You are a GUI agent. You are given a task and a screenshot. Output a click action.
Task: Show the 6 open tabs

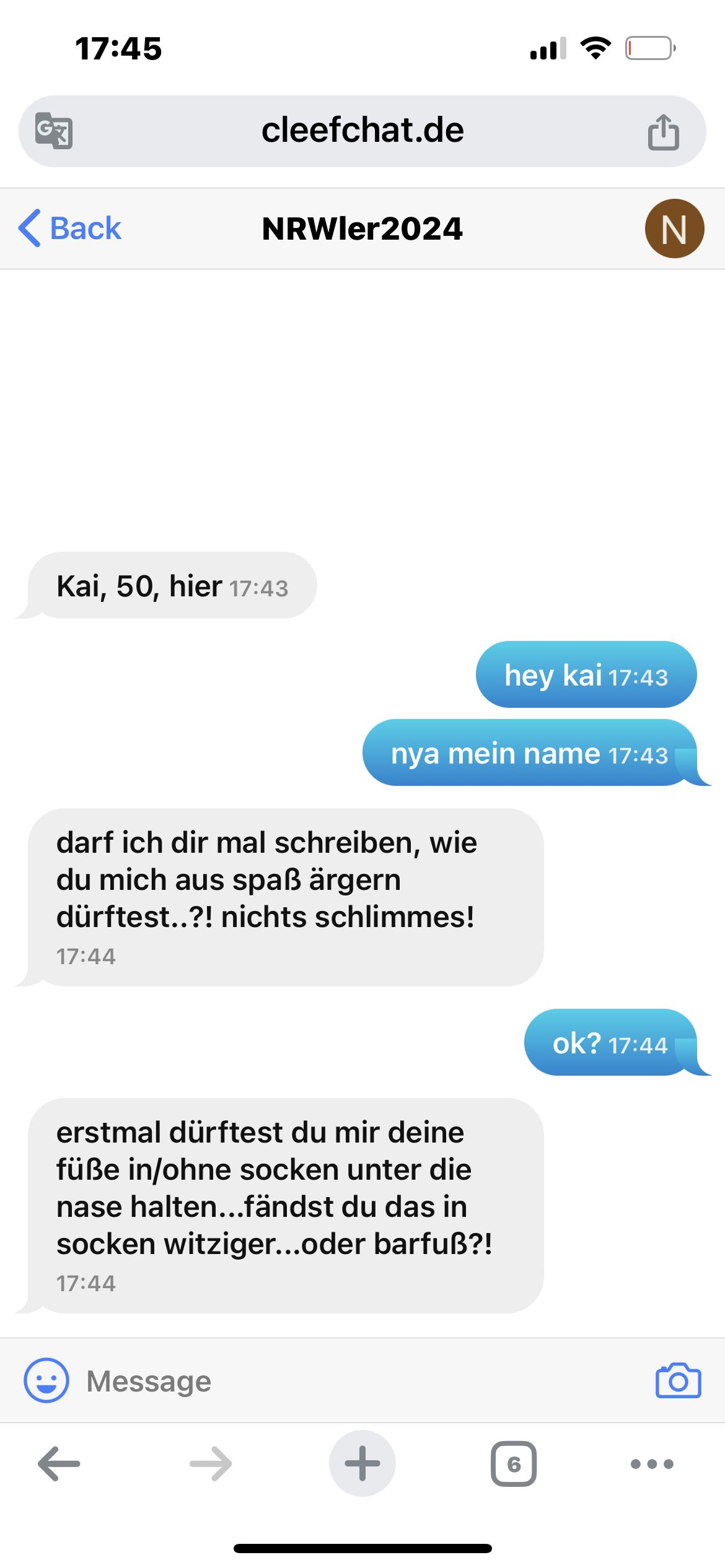point(514,1464)
